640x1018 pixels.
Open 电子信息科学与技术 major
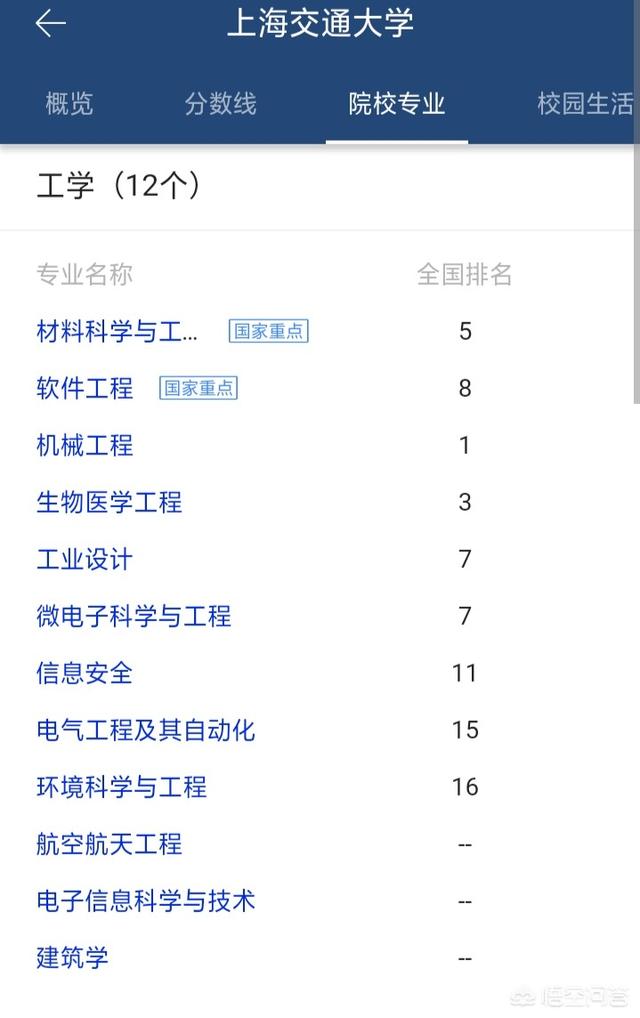point(146,901)
